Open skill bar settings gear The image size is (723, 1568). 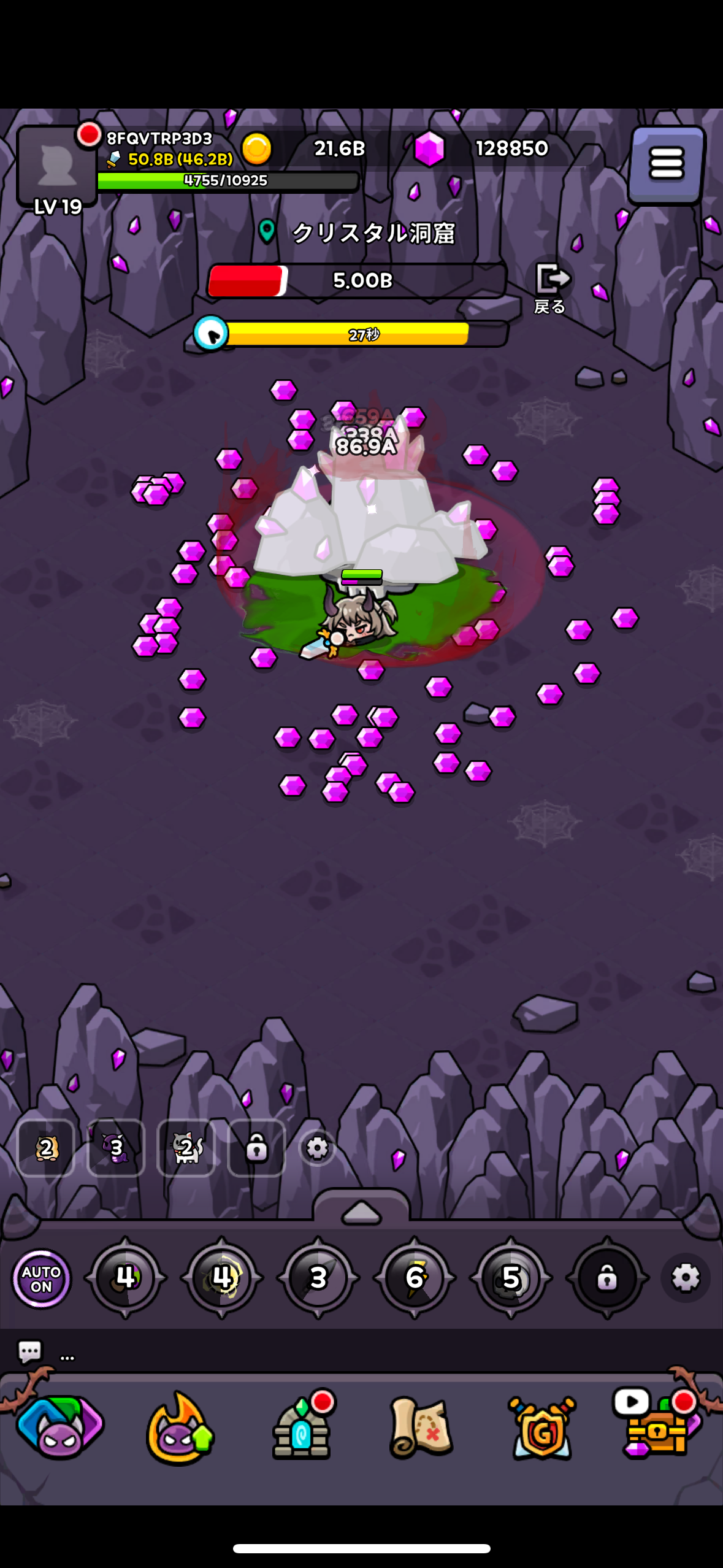pyautogui.click(x=685, y=1278)
